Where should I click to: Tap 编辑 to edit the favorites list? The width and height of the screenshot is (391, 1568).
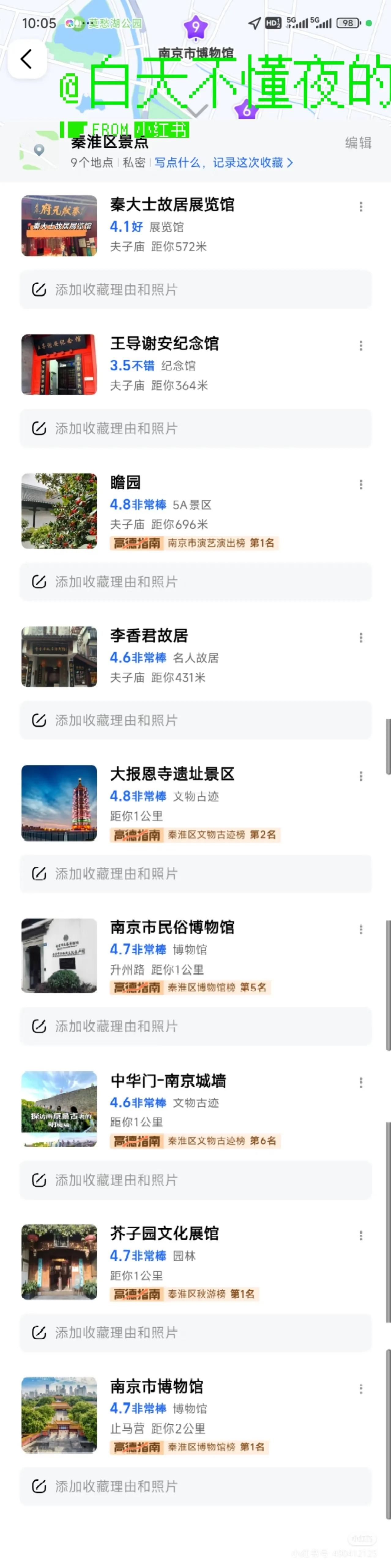(x=358, y=142)
